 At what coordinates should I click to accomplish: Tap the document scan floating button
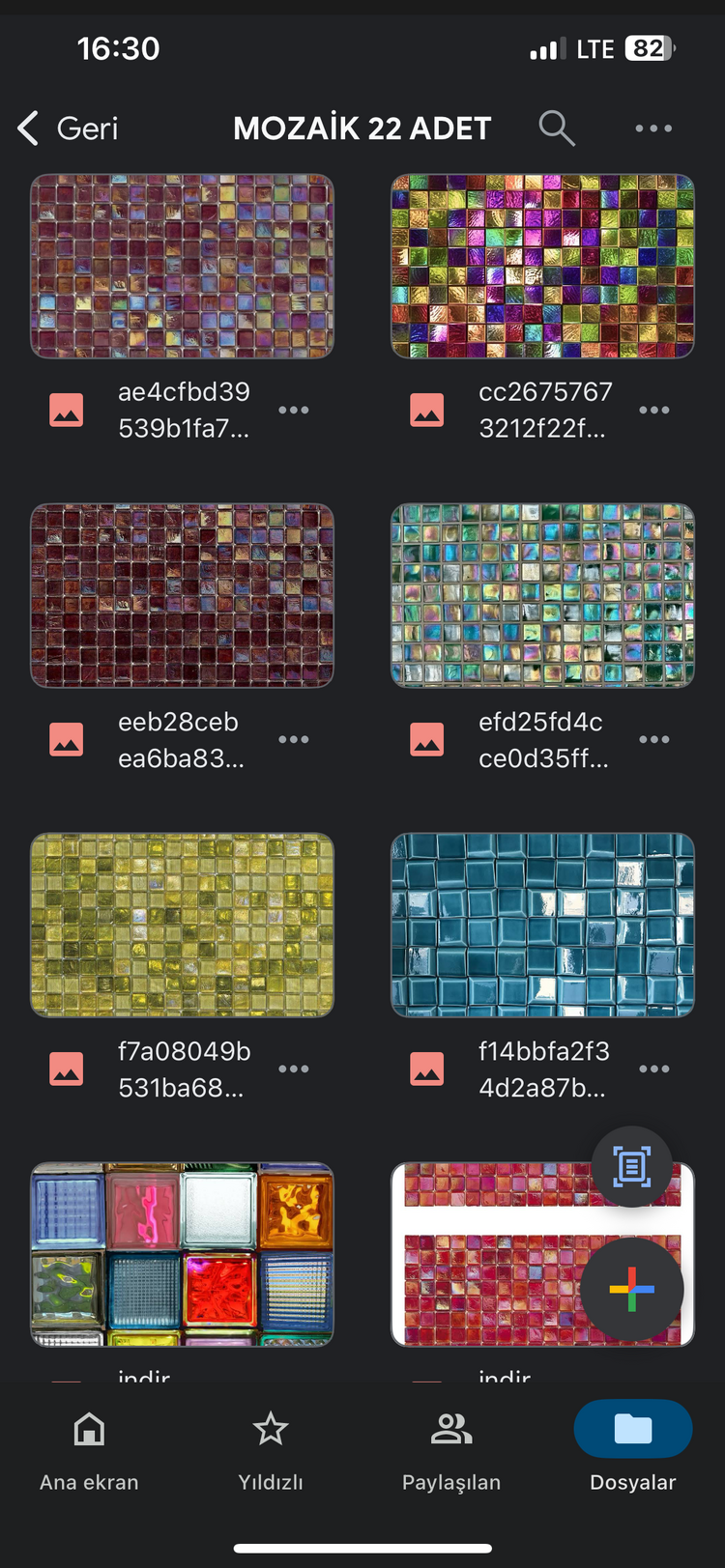pyautogui.click(x=632, y=1167)
